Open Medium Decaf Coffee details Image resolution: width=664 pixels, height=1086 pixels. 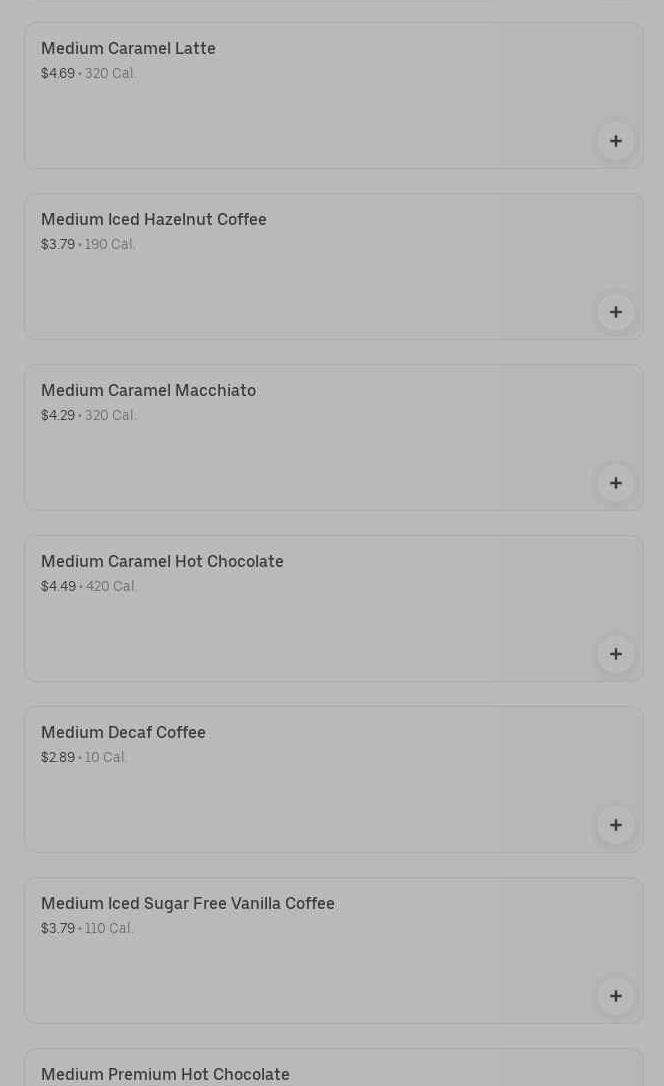coord(300,779)
